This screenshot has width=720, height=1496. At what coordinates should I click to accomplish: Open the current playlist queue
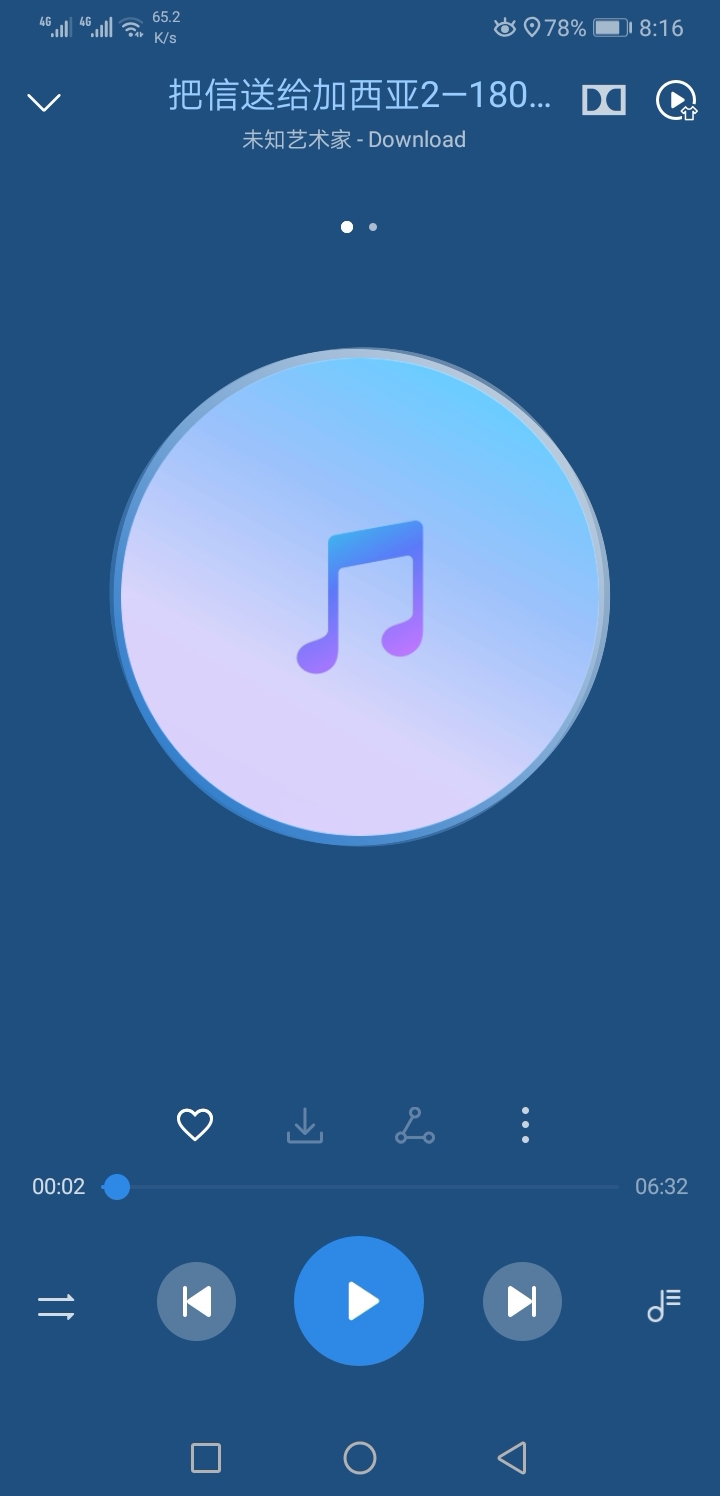(x=664, y=1305)
